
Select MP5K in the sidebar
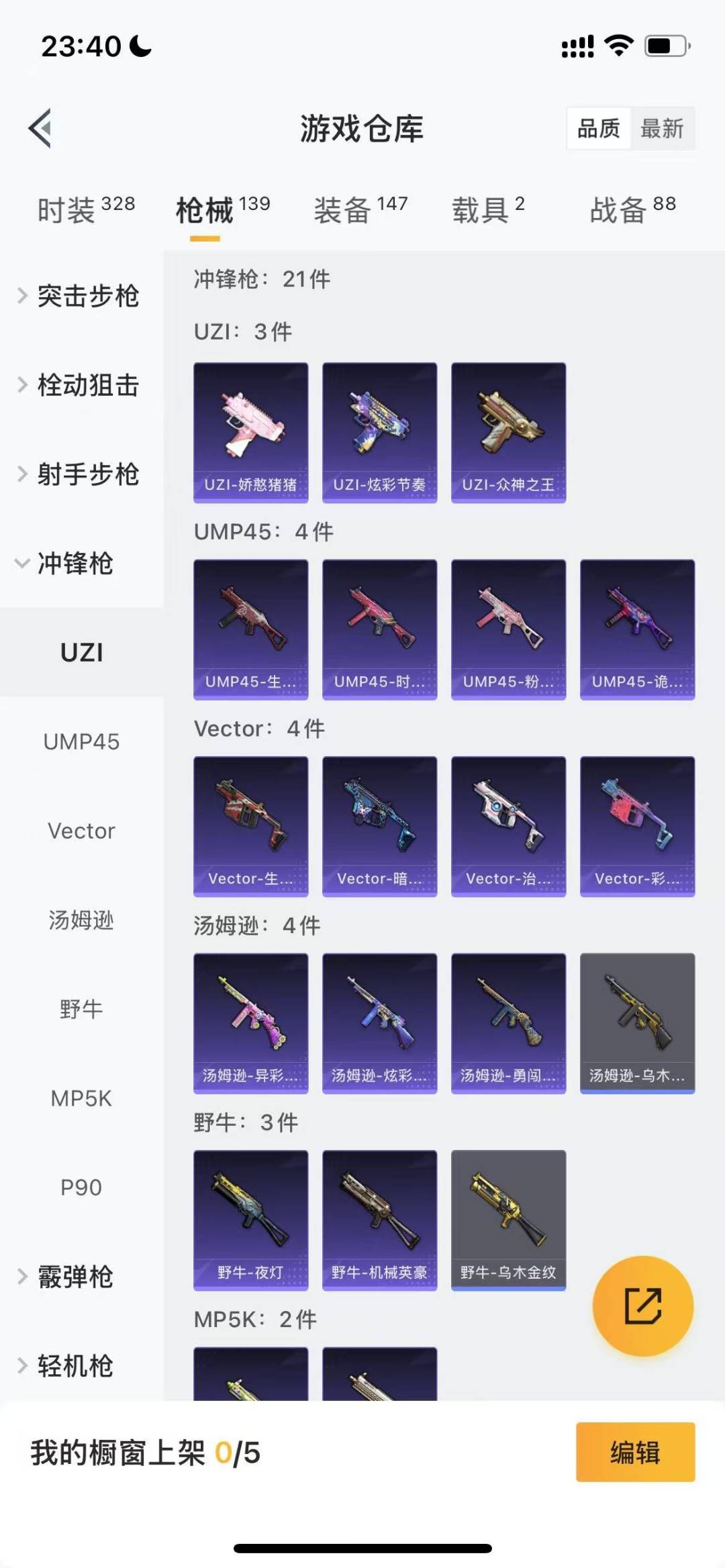point(81,1098)
